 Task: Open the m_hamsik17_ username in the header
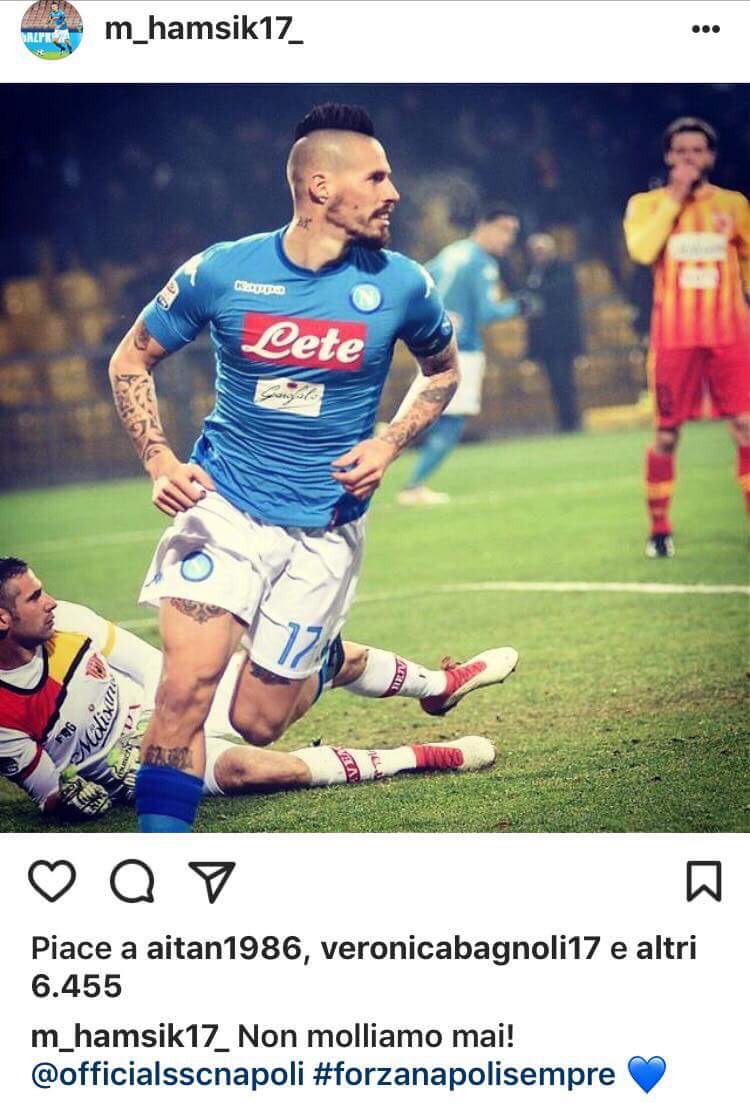coord(204,30)
